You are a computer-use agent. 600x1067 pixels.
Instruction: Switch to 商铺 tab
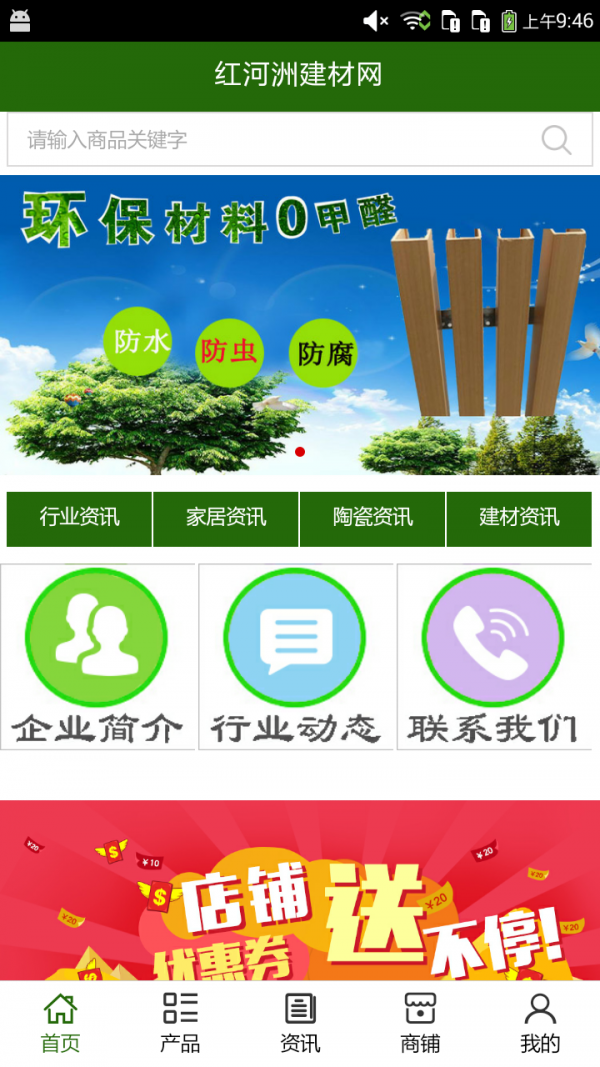pos(420,1023)
